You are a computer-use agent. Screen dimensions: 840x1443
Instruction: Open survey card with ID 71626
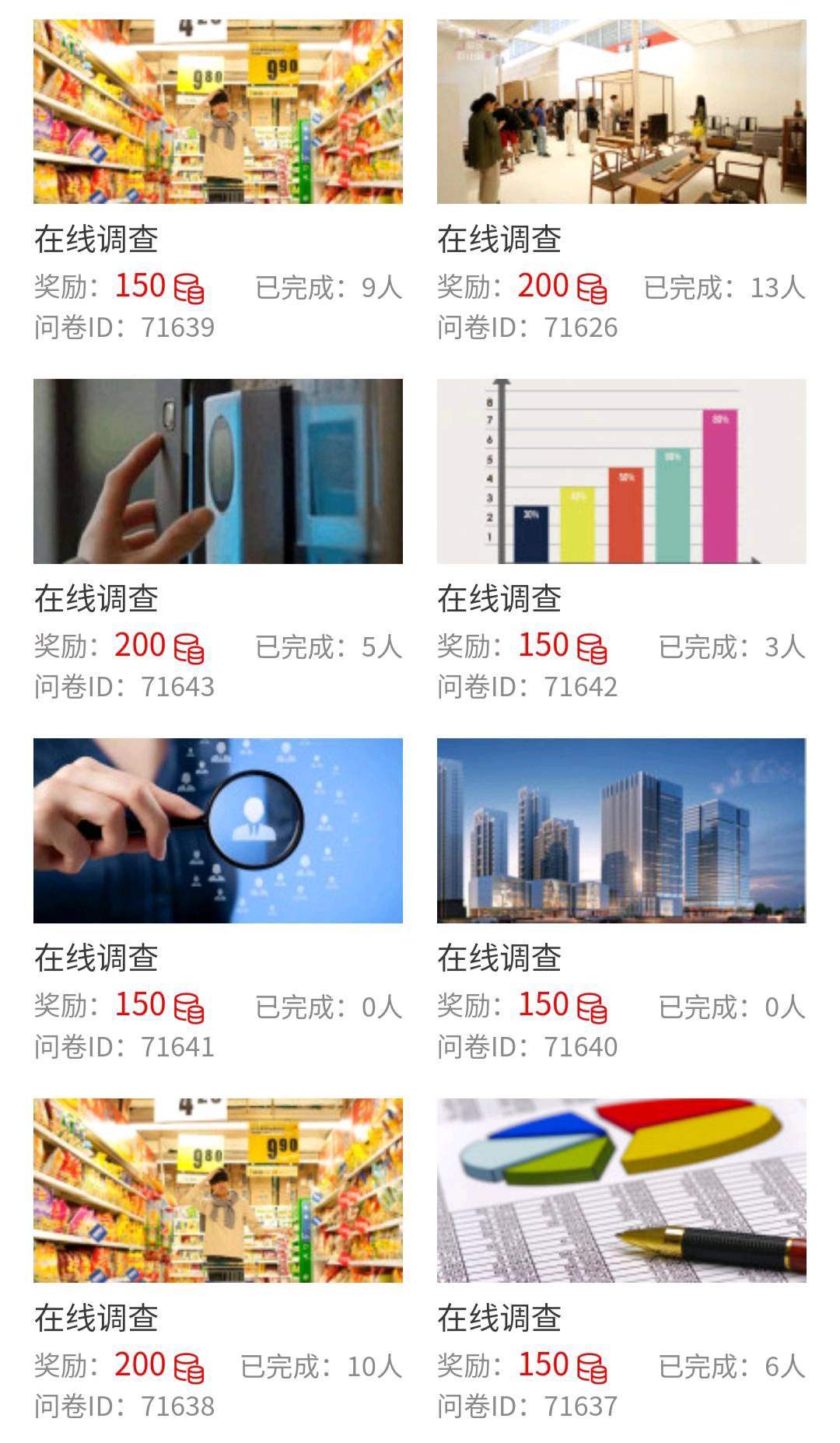tap(621, 180)
